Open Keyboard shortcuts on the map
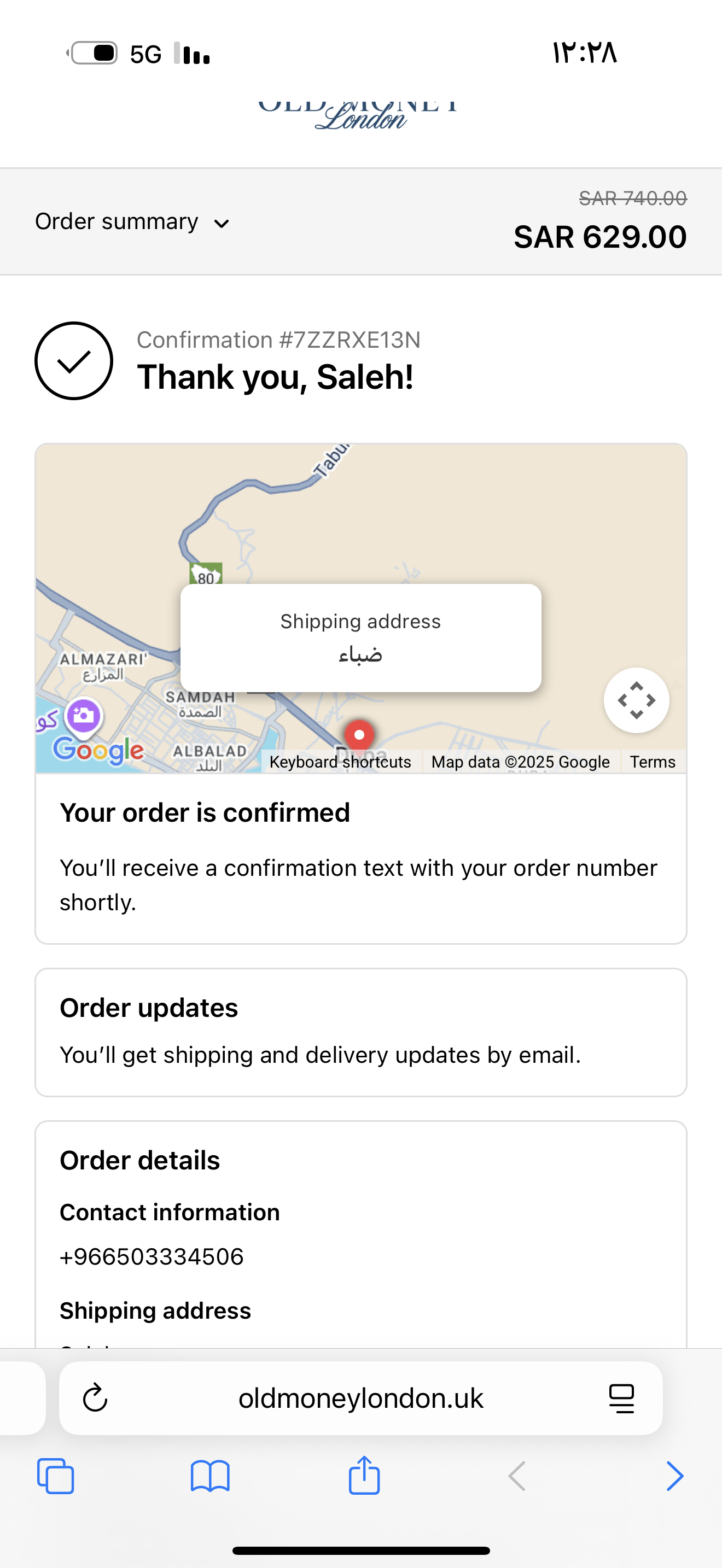This screenshot has height=1568, width=722. coord(340,762)
